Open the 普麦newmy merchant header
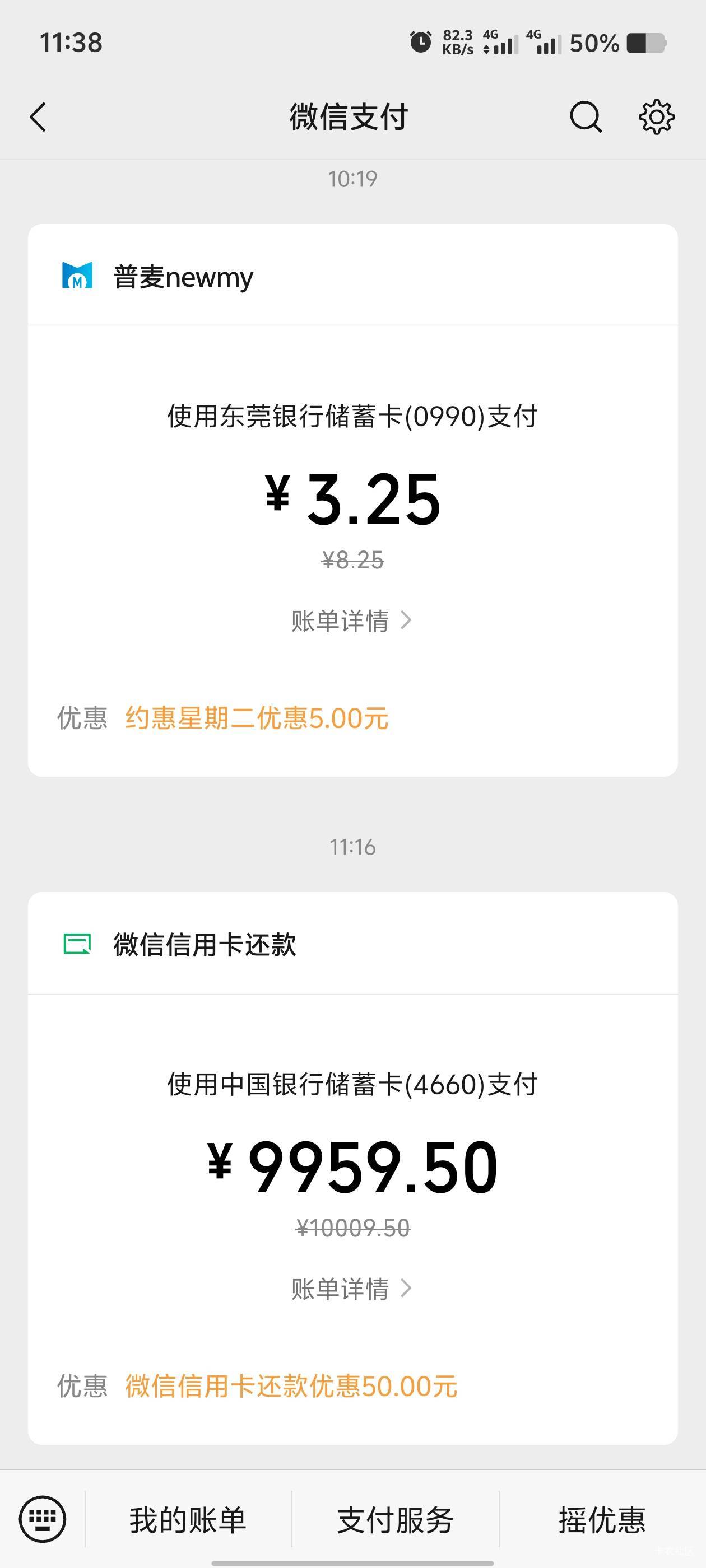 183,277
